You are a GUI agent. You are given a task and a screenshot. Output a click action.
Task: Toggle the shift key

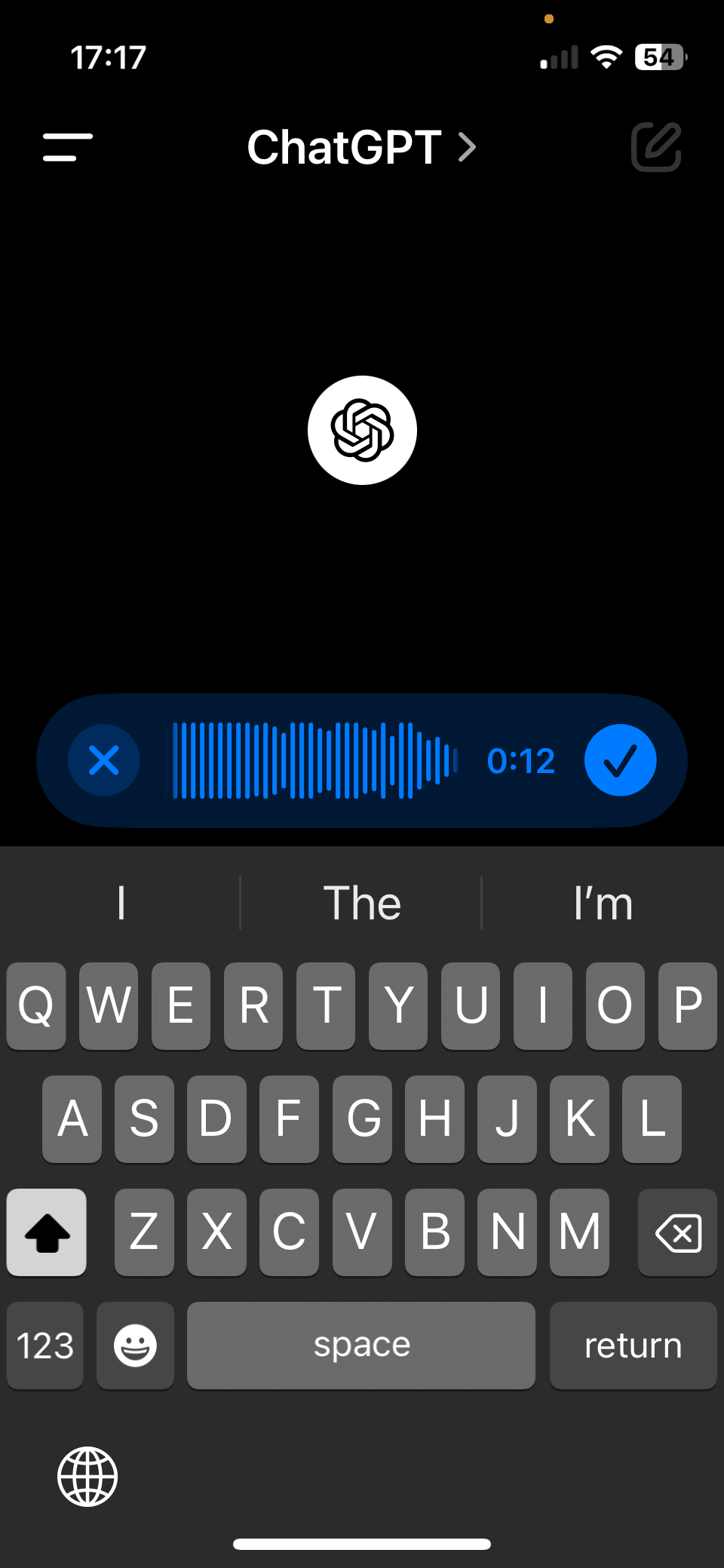tap(47, 1232)
